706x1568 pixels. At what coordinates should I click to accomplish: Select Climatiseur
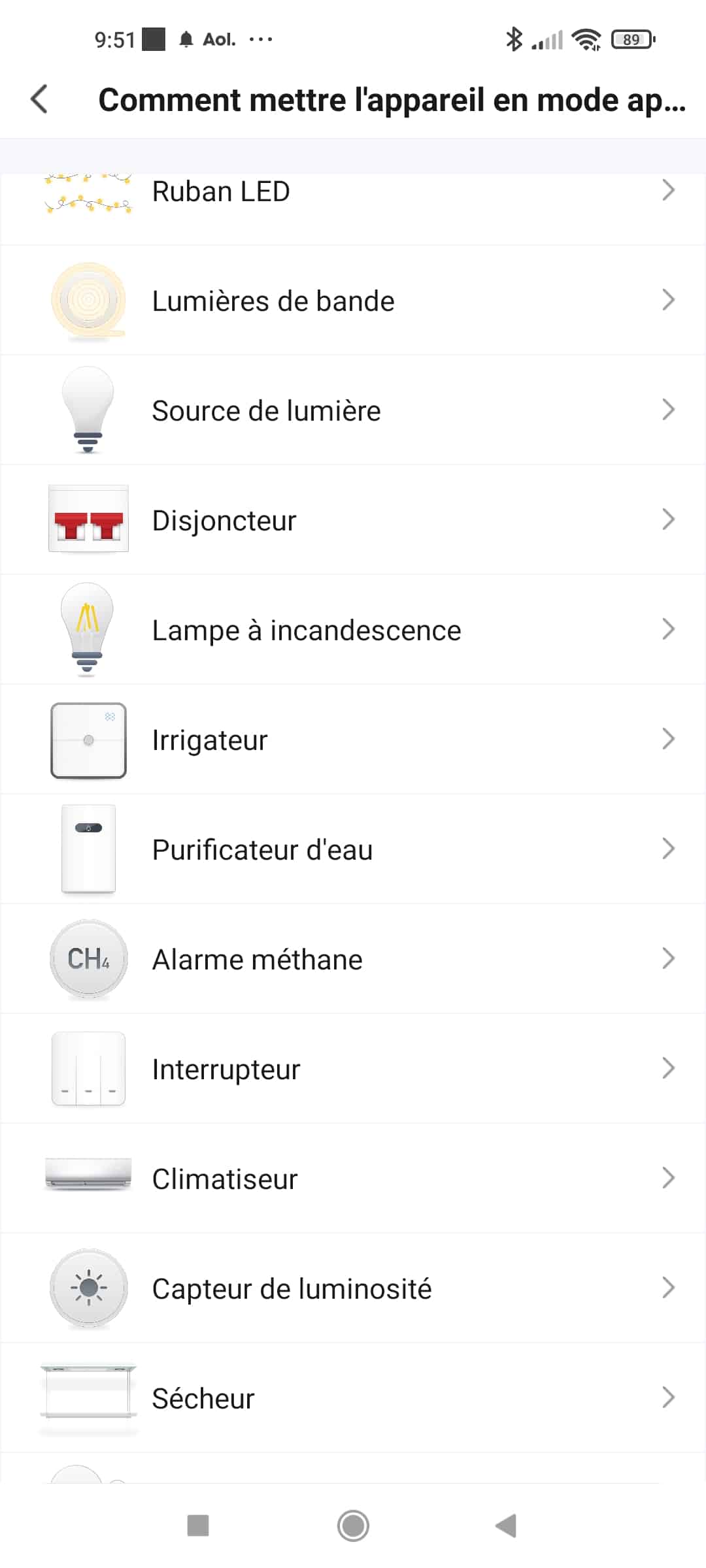[x=353, y=1179]
